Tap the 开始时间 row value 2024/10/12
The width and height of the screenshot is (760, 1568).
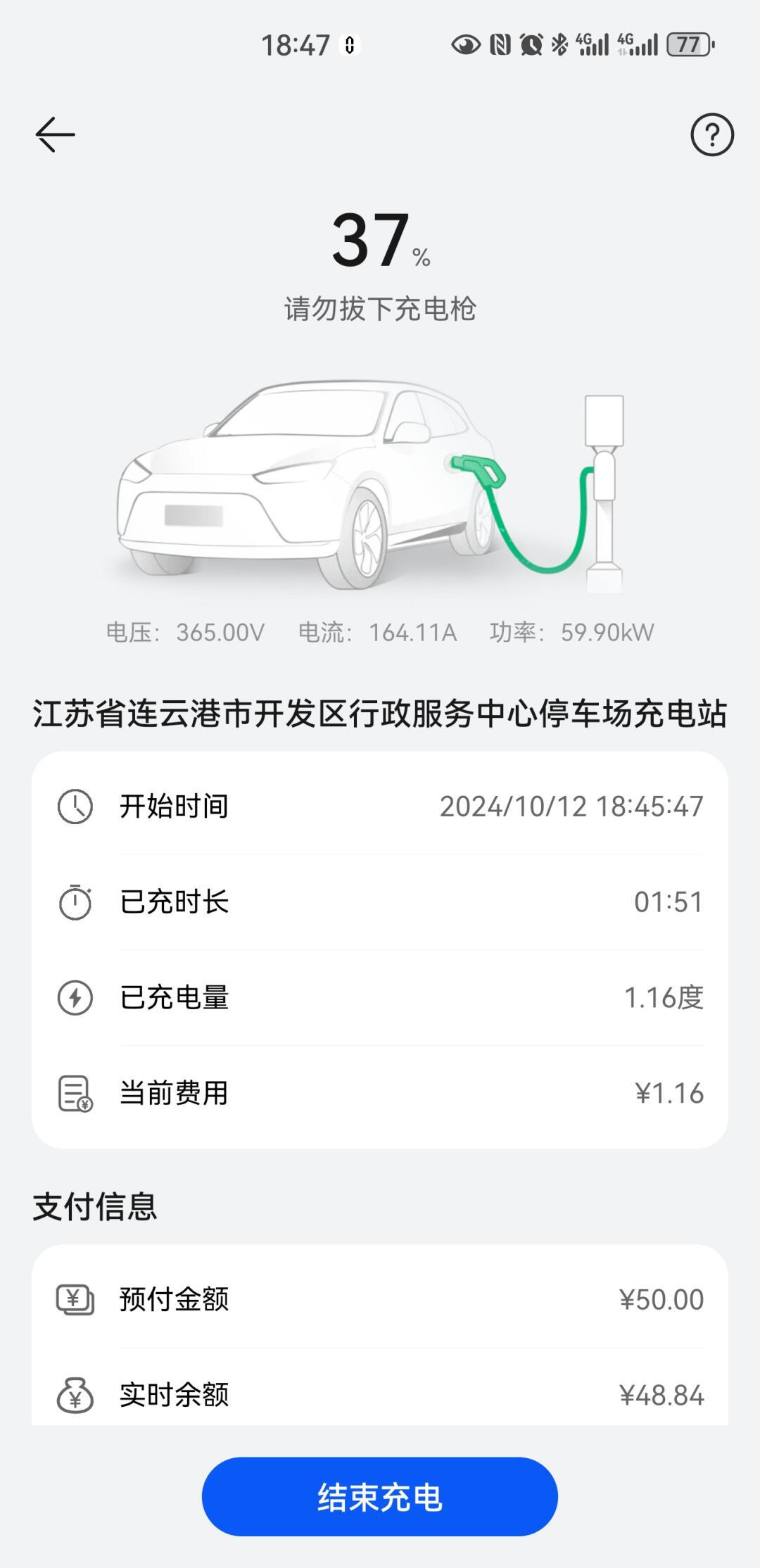click(x=570, y=807)
